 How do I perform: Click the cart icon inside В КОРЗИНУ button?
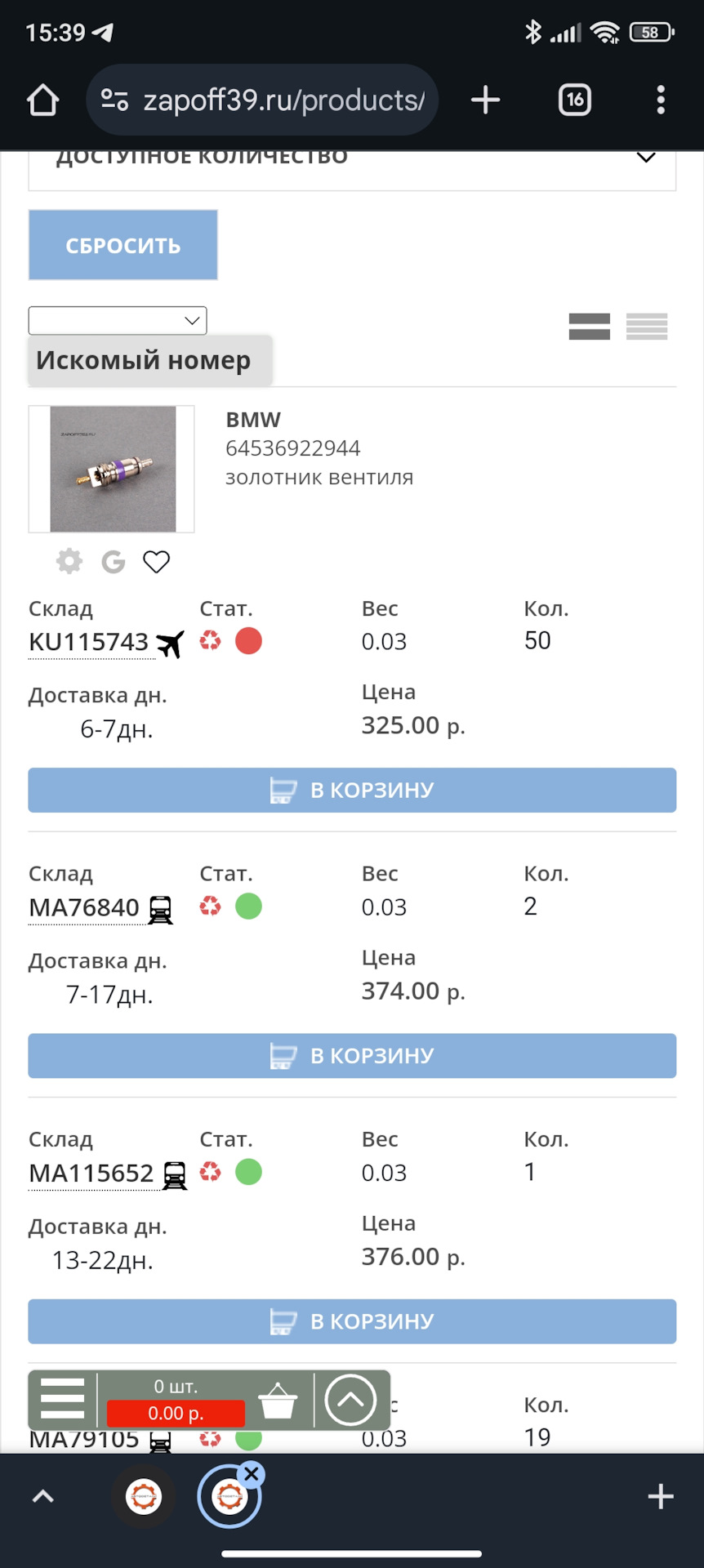[x=281, y=790]
